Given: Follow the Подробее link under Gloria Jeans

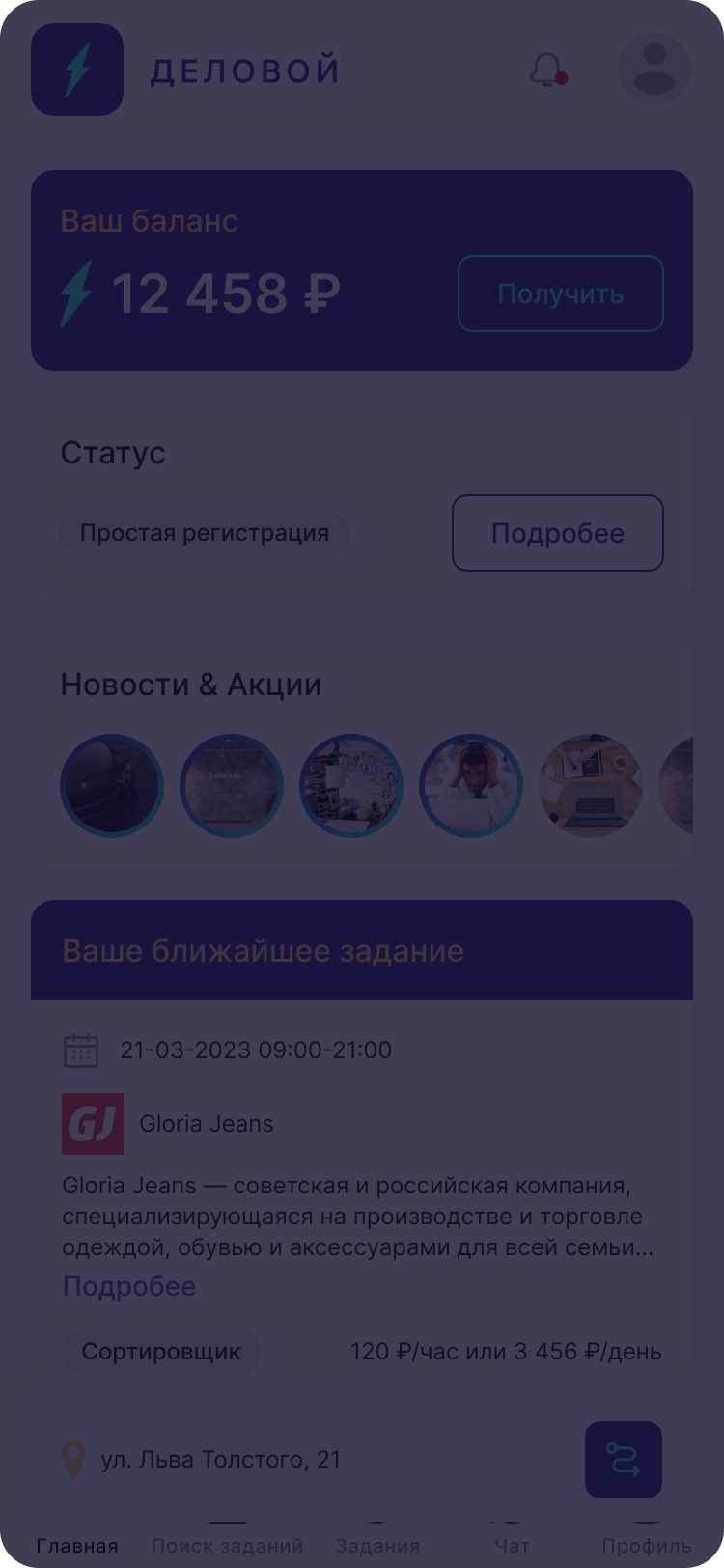Looking at the screenshot, I should pyautogui.click(x=129, y=1286).
